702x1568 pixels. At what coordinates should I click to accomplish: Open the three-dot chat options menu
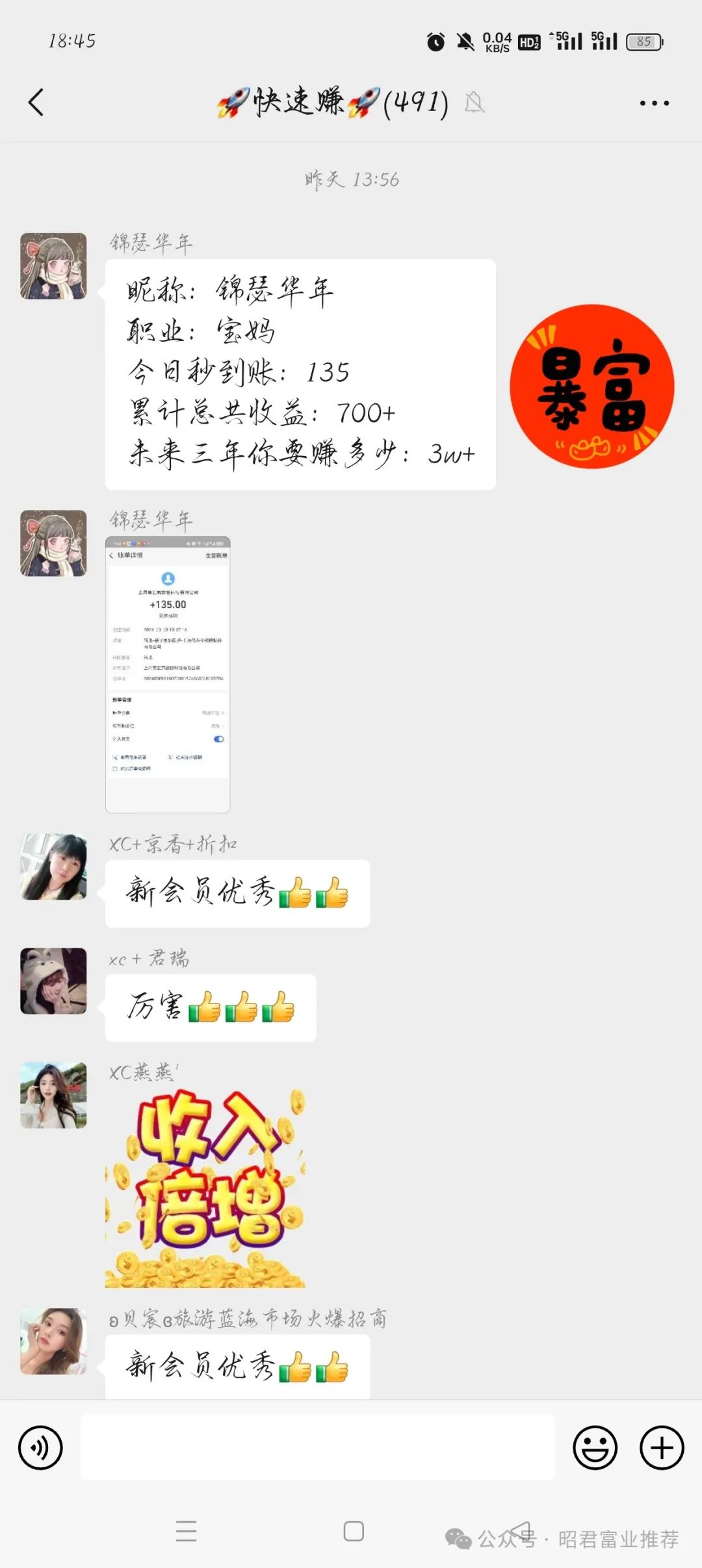(x=654, y=103)
